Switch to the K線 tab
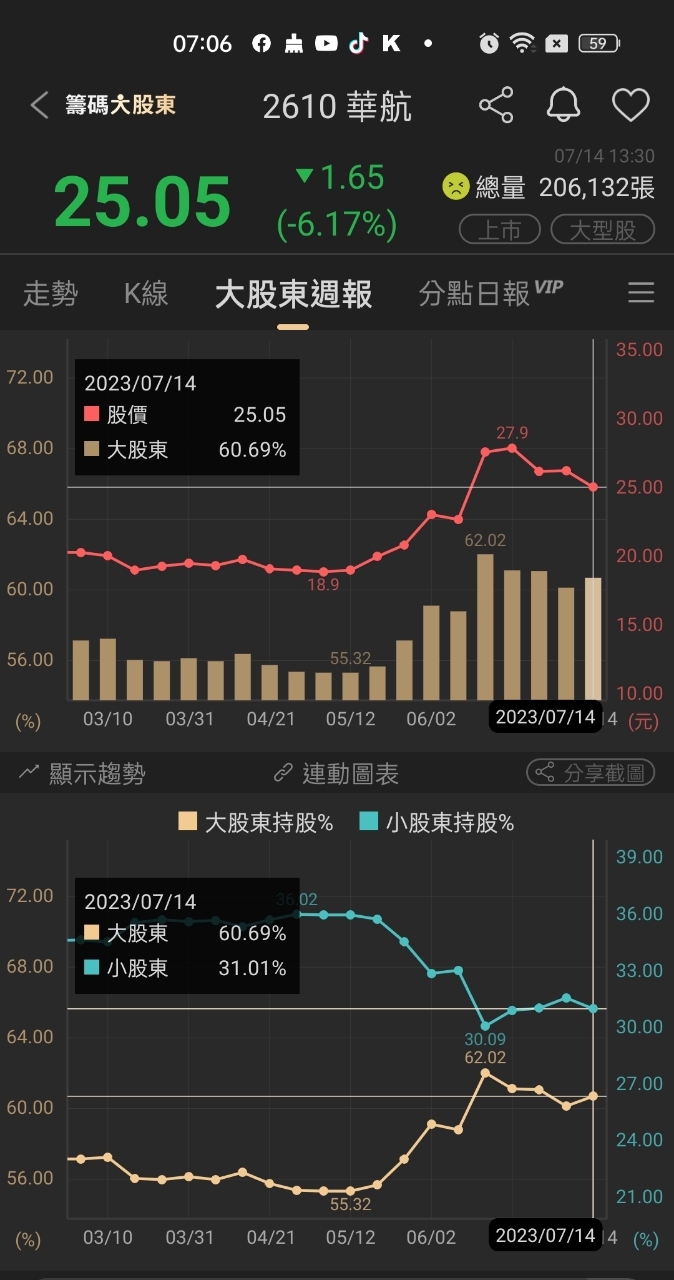The image size is (674, 1280). pos(146,293)
